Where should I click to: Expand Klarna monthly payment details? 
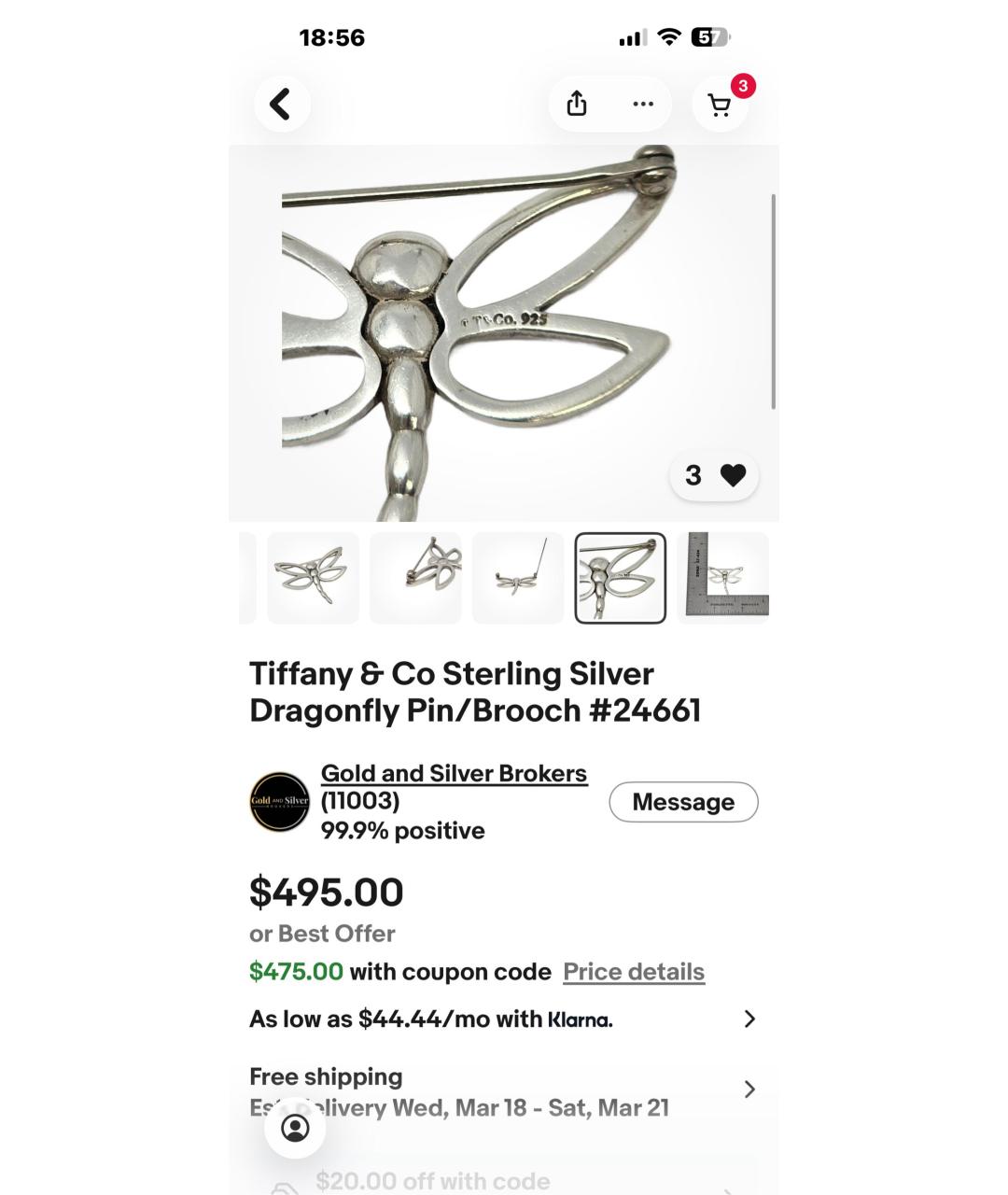click(x=749, y=1019)
